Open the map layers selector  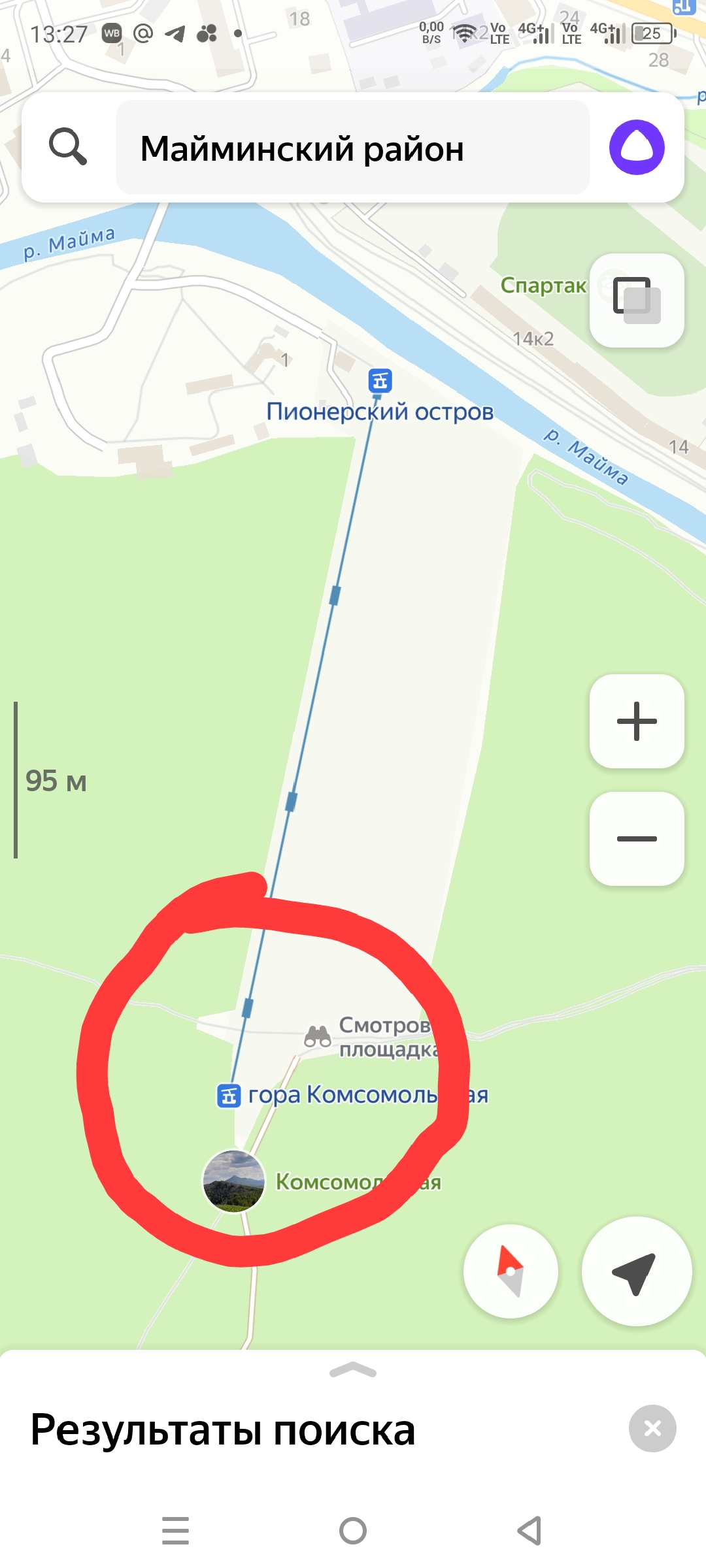[637, 301]
